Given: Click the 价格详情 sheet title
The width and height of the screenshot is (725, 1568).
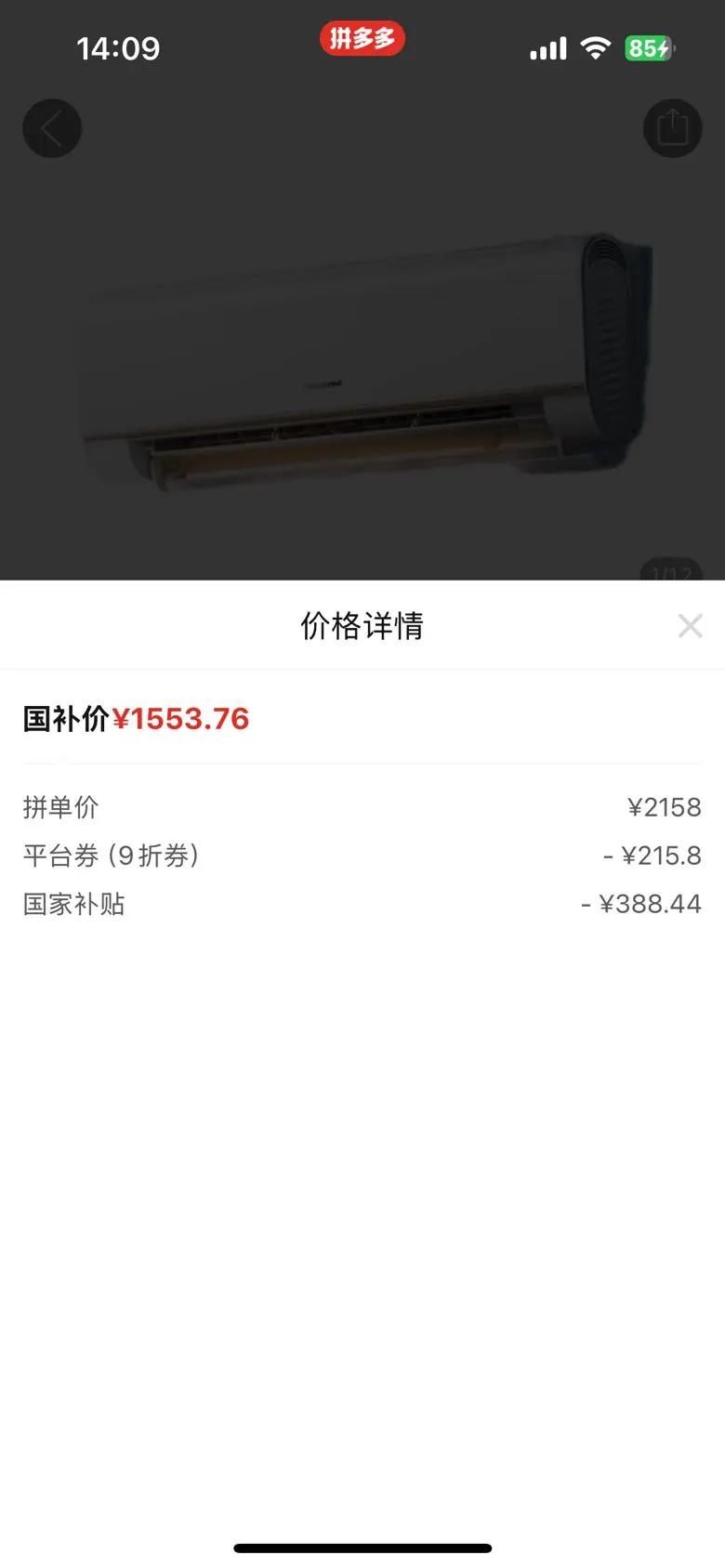Looking at the screenshot, I should [362, 626].
